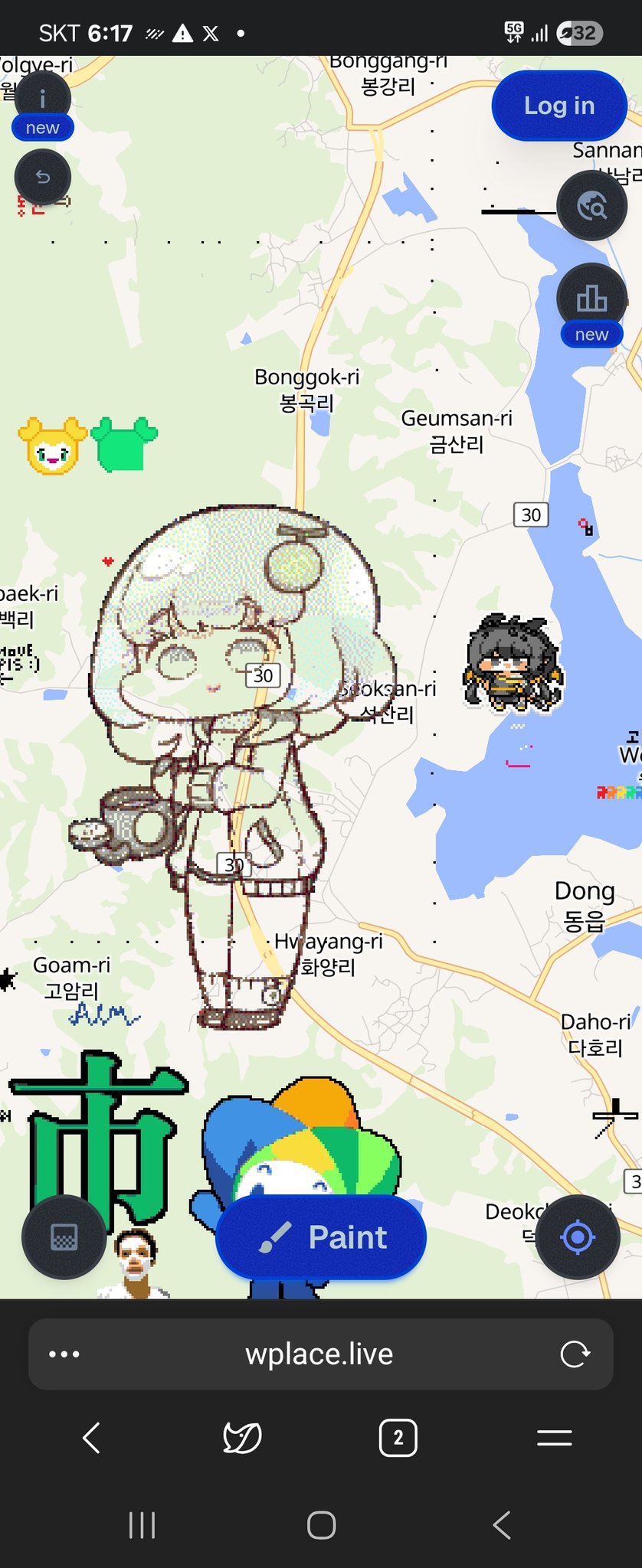Go back in the browser
Image resolution: width=642 pixels, height=1568 pixels.
[91, 1438]
